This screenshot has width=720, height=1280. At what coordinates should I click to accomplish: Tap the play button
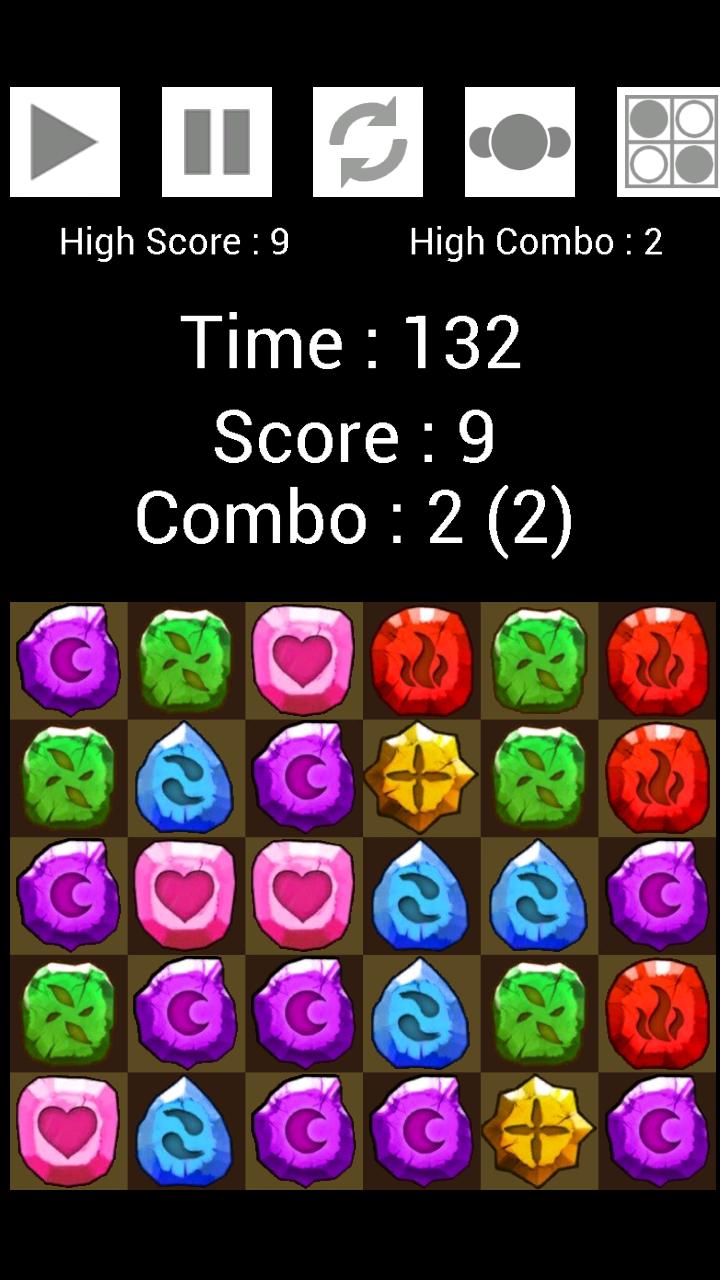point(65,141)
